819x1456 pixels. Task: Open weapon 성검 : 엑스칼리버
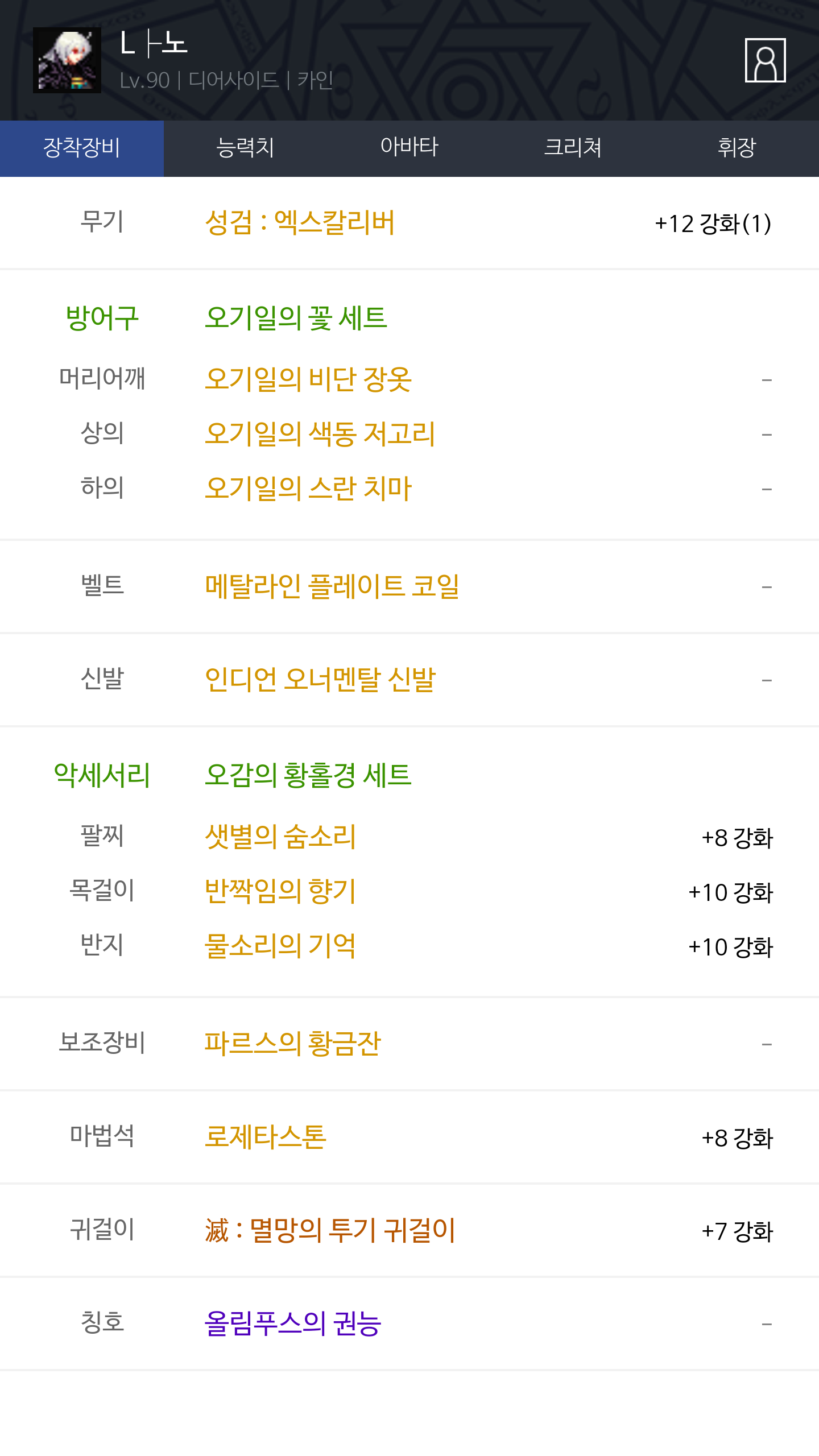click(300, 222)
